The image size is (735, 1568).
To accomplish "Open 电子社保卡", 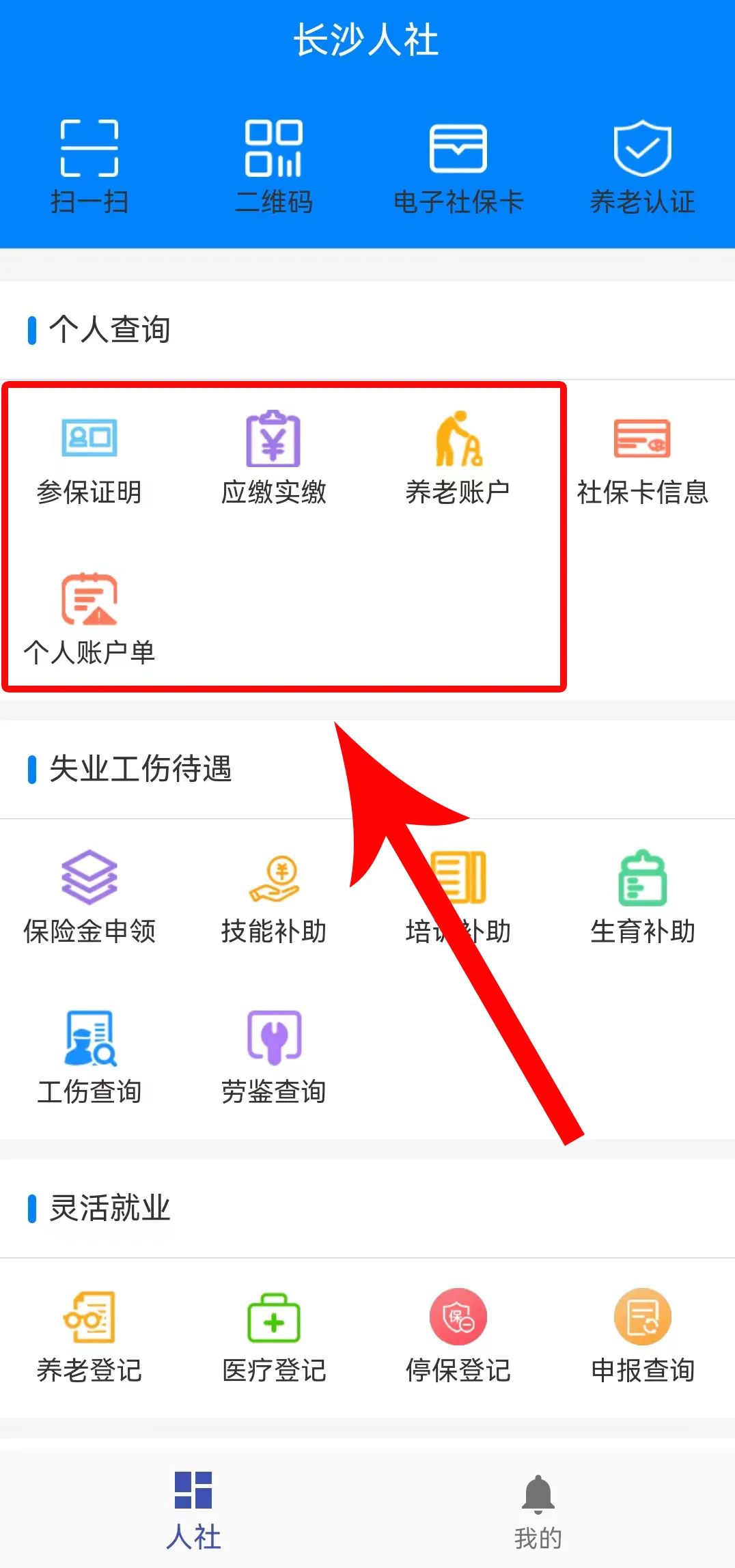I will [x=458, y=166].
